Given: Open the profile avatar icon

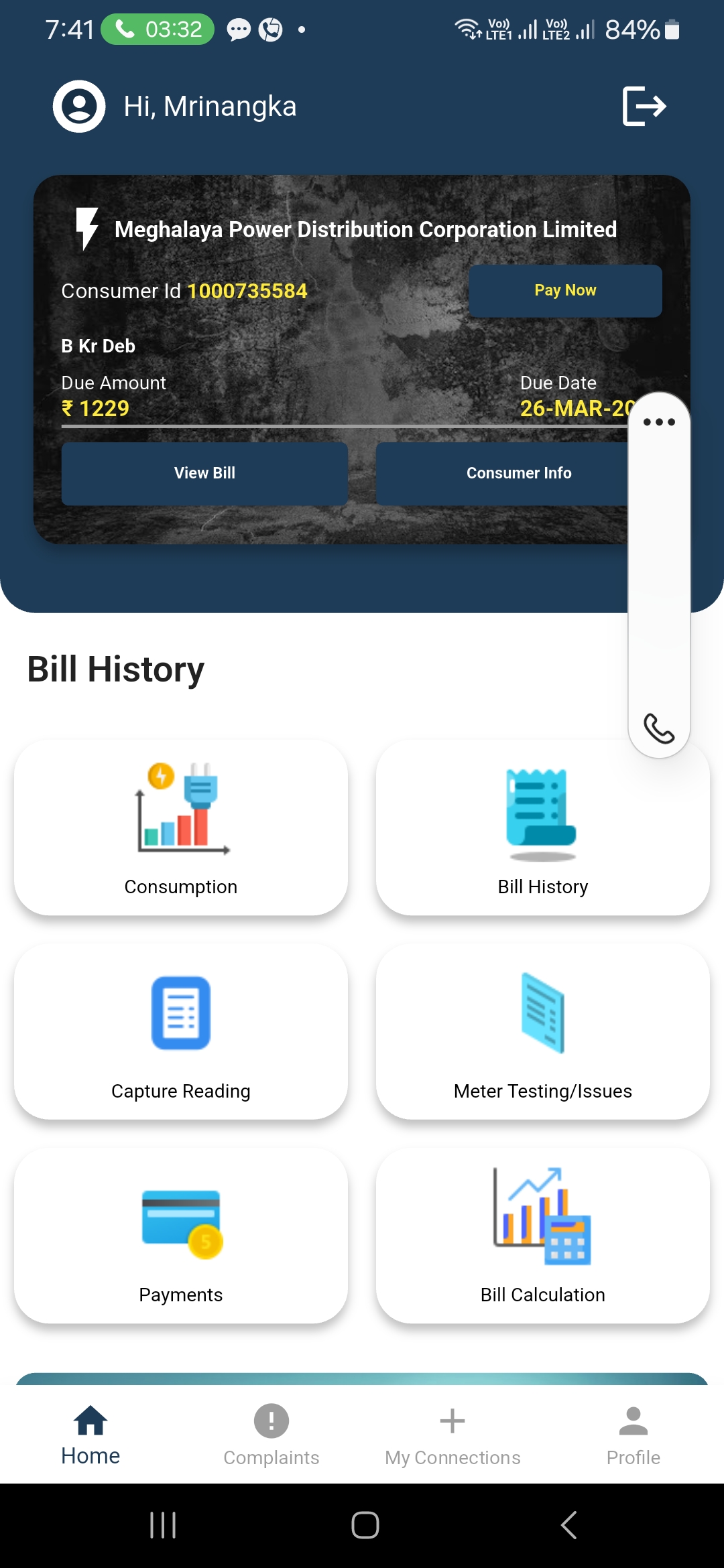Looking at the screenshot, I should tap(79, 107).
